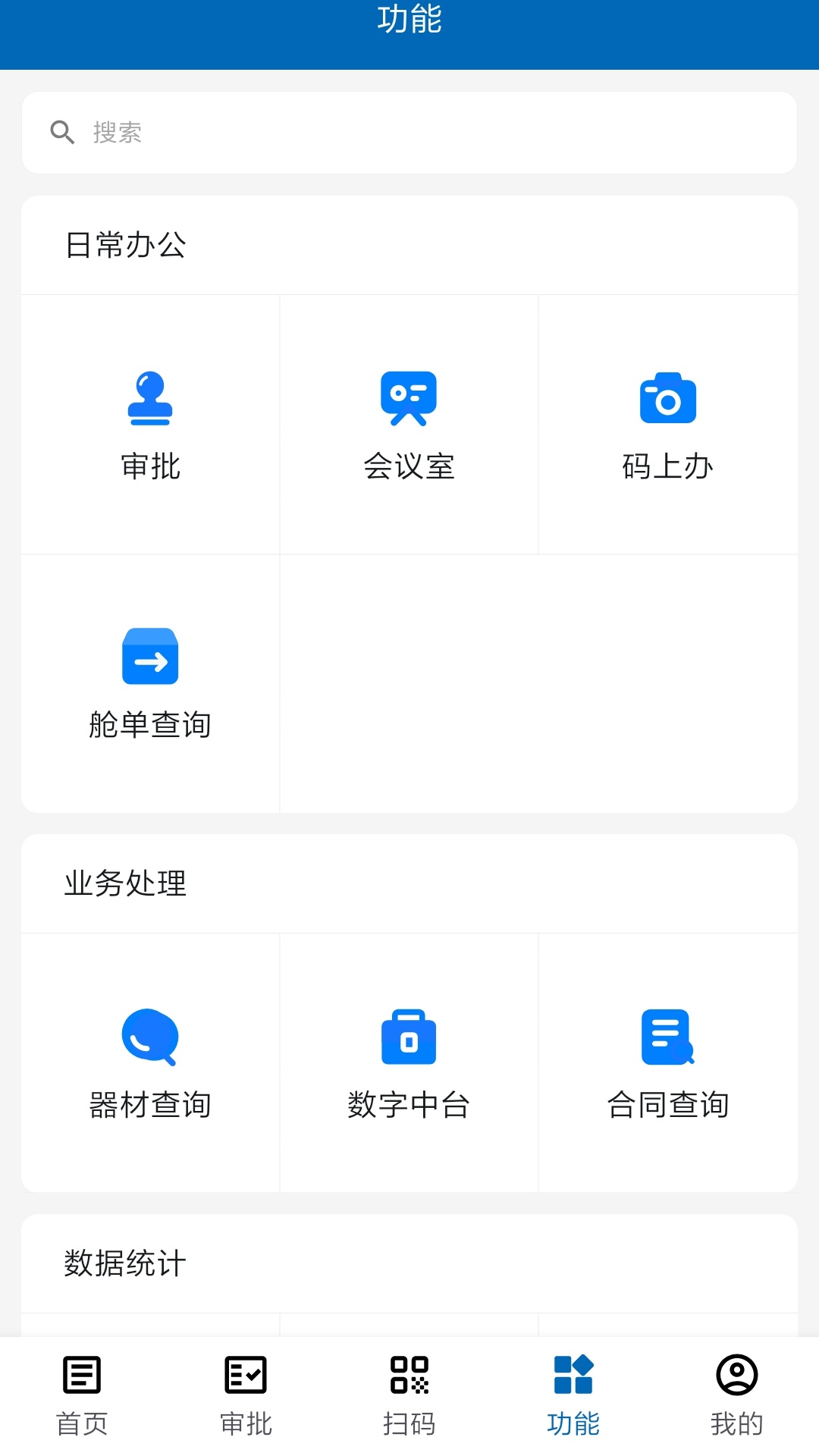Viewport: 819px width, 1456px height.
Task: Open 器材查询 equipment lookup
Action: 150,1062
